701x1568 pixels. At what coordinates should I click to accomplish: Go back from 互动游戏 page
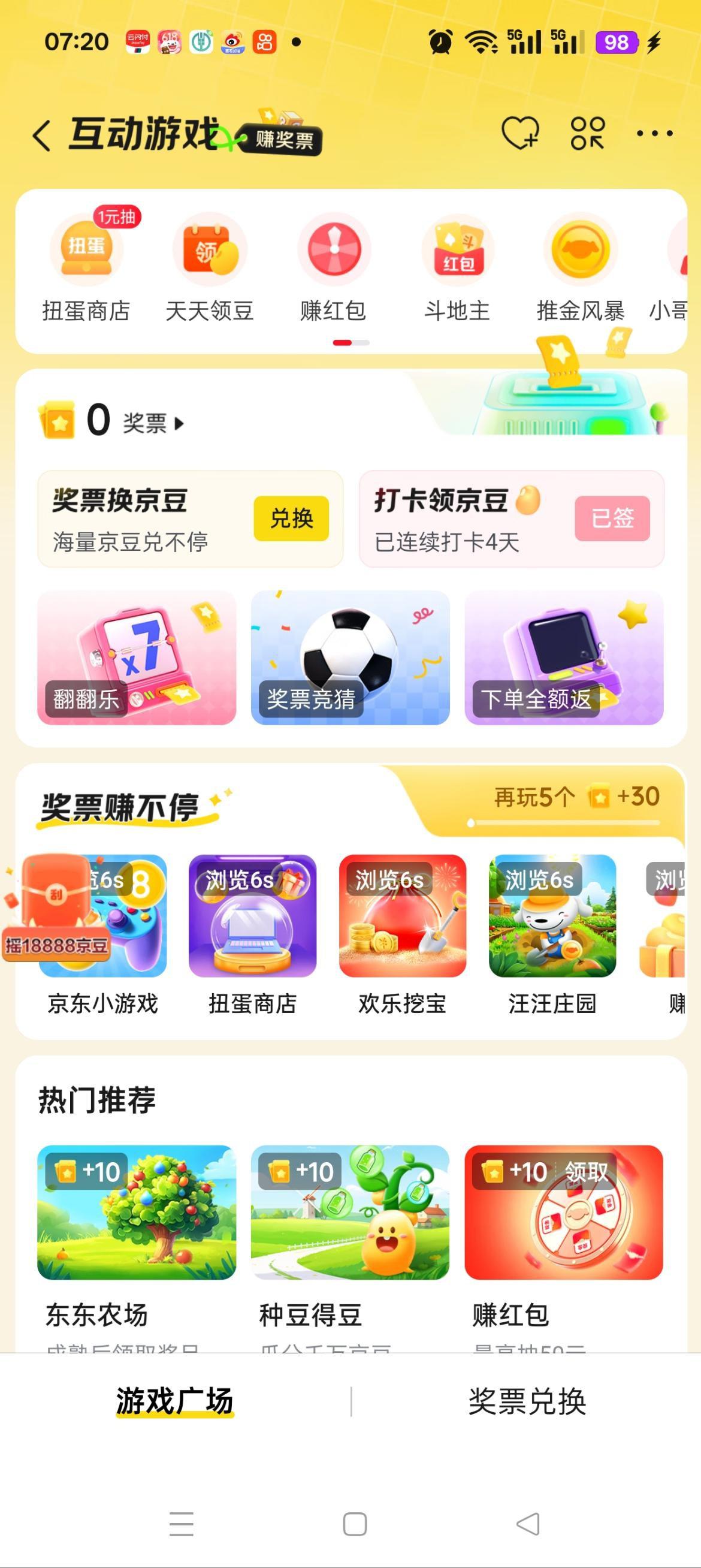coord(41,135)
